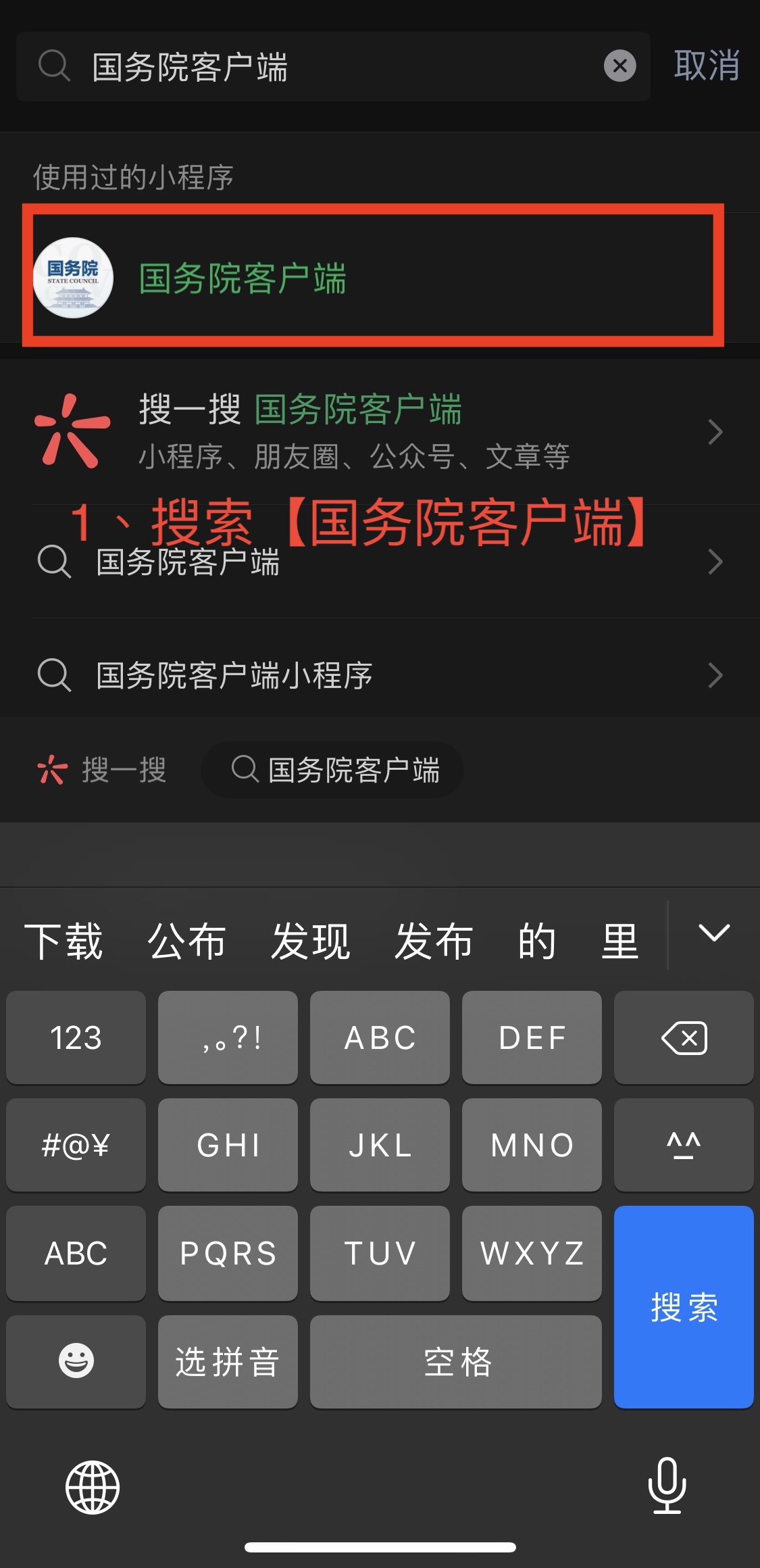This screenshot has height=1568, width=760.
Task: Open the emoji keyboard
Action: (x=76, y=1361)
